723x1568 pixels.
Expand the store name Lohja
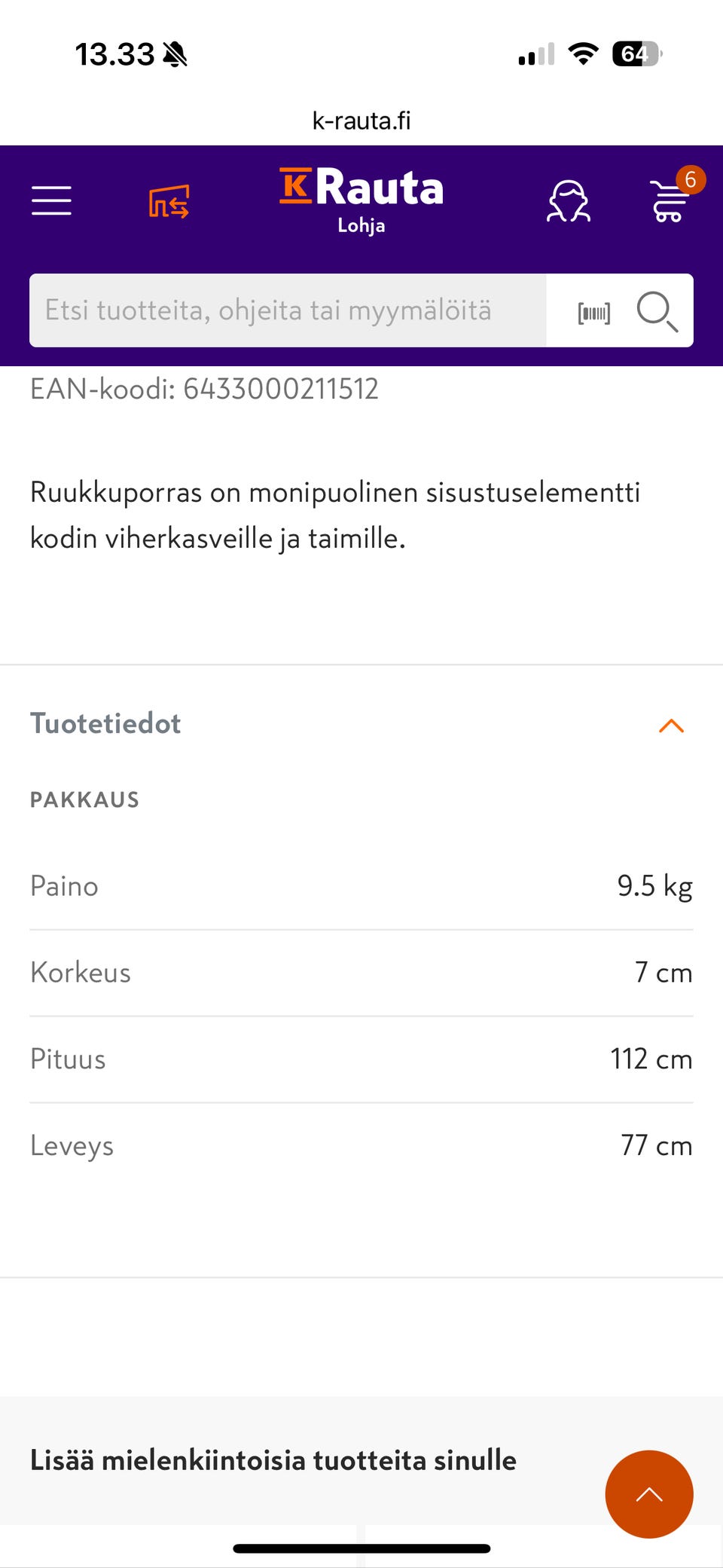point(361,225)
